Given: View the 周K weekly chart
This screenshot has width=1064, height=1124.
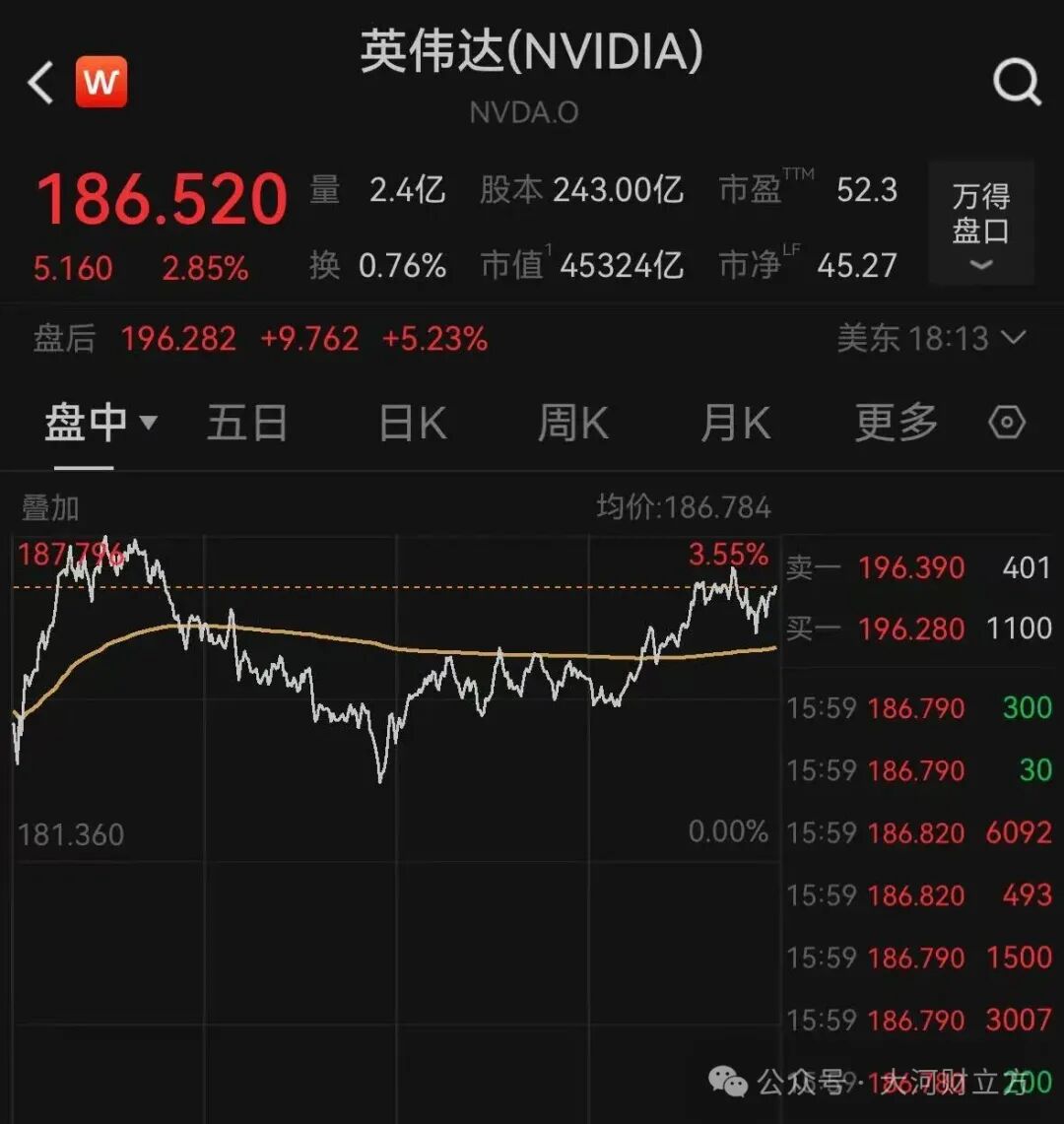Looking at the screenshot, I should click(x=572, y=424).
